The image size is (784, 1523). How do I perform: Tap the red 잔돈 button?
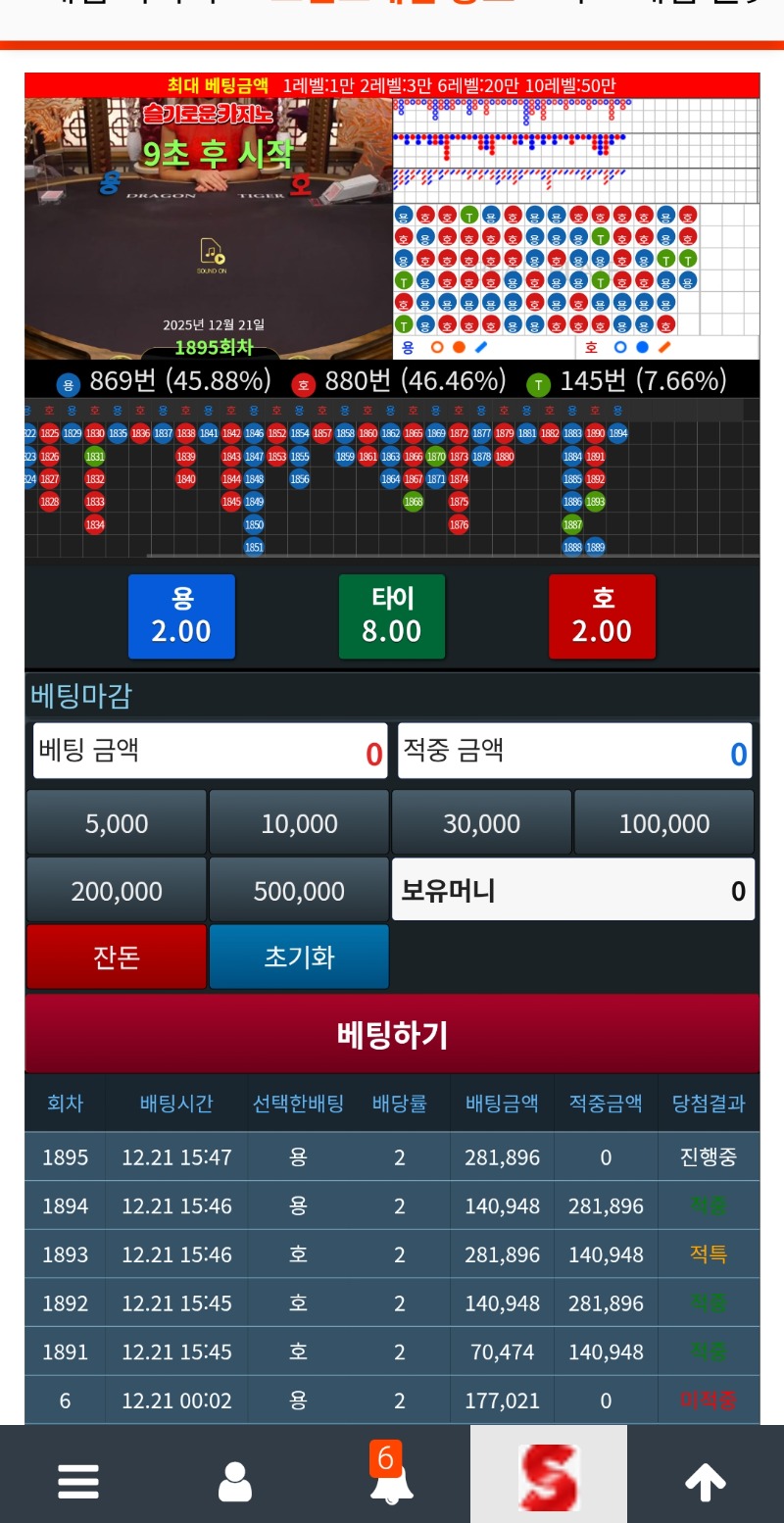point(117,957)
